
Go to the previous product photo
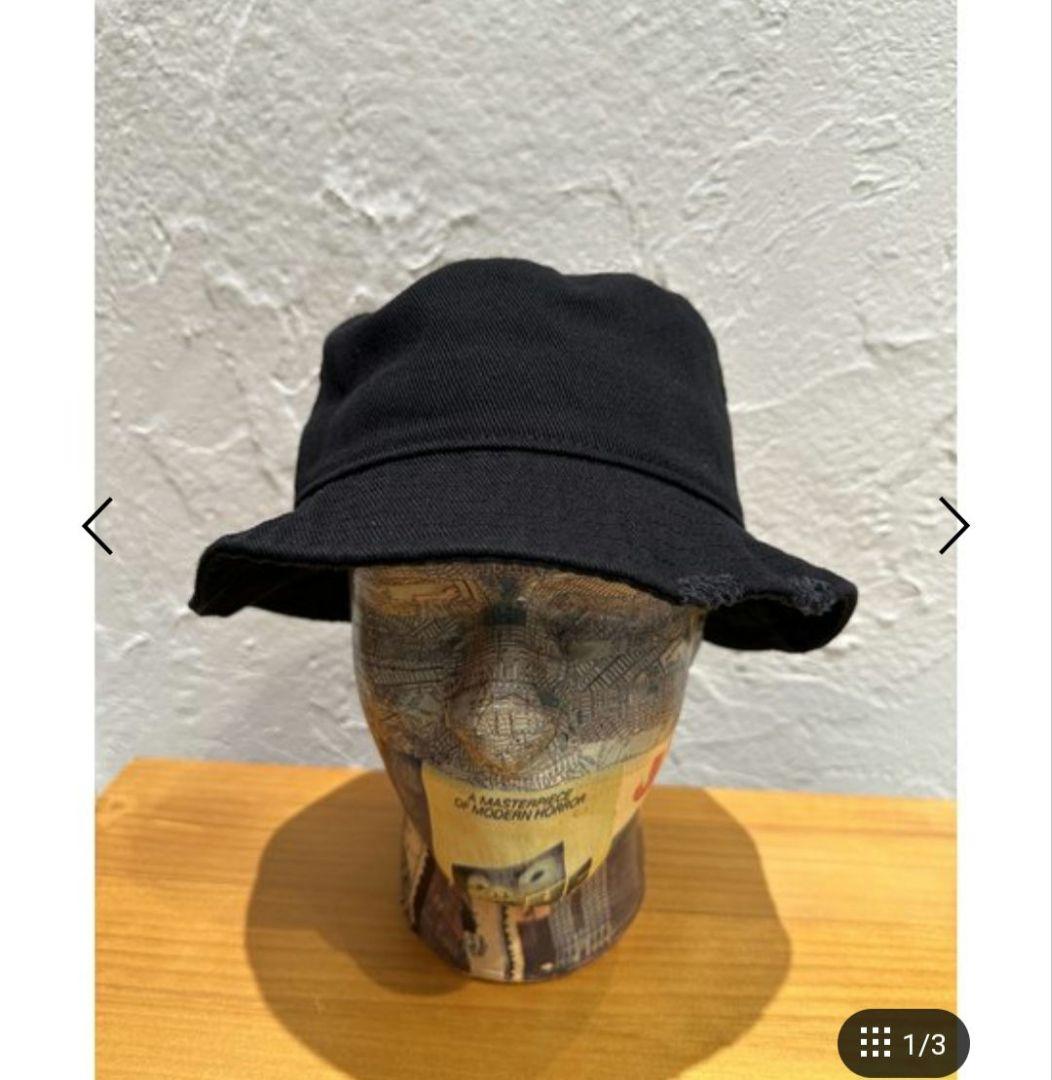pyautogui.click(x=97, y=526)
